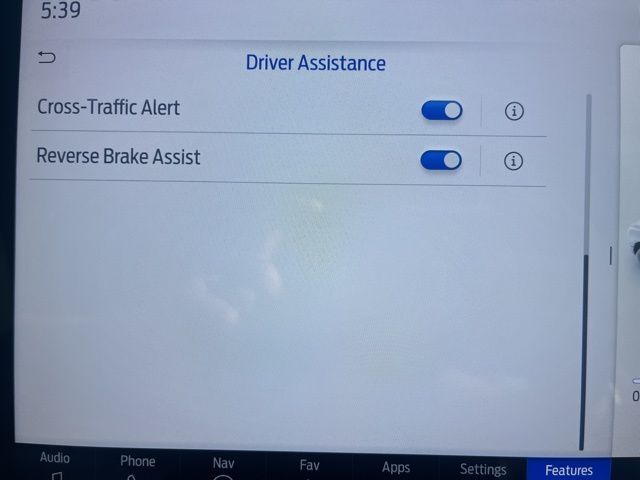Go back from Driver Assistance
The height and width of the screenshot is (480, 640).
46,58
